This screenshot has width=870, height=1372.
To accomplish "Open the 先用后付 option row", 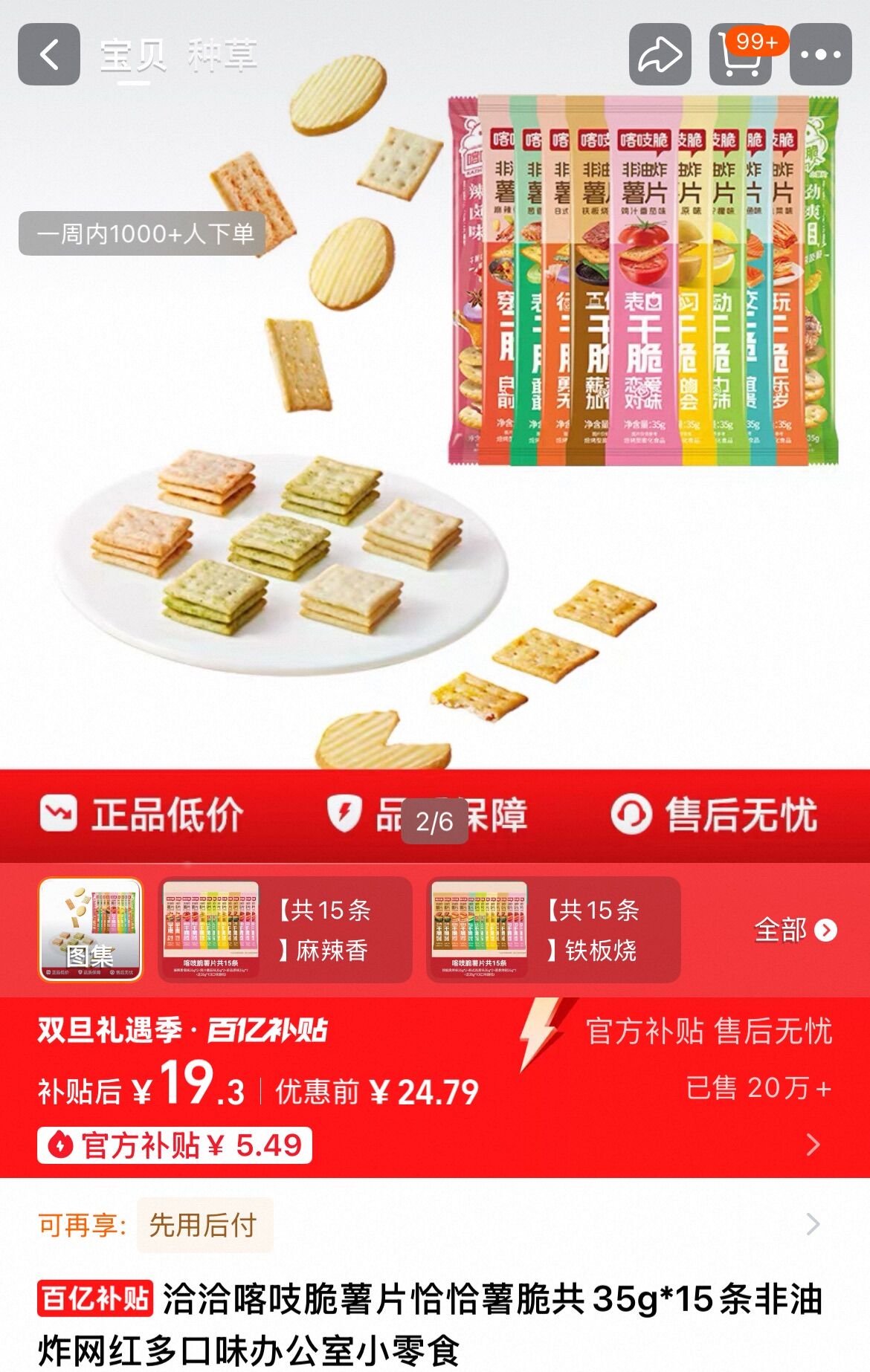I will (435, 1225).
